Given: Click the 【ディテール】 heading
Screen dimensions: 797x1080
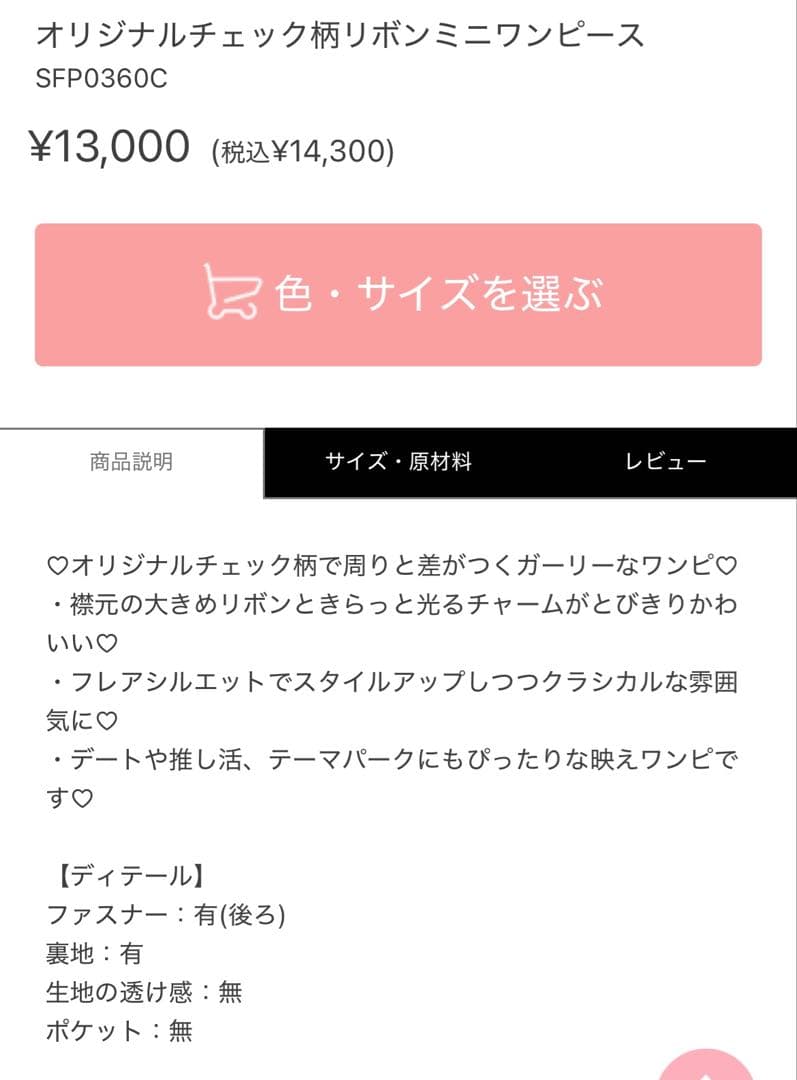Looking at the screenshot, I should tap(125, 873).
